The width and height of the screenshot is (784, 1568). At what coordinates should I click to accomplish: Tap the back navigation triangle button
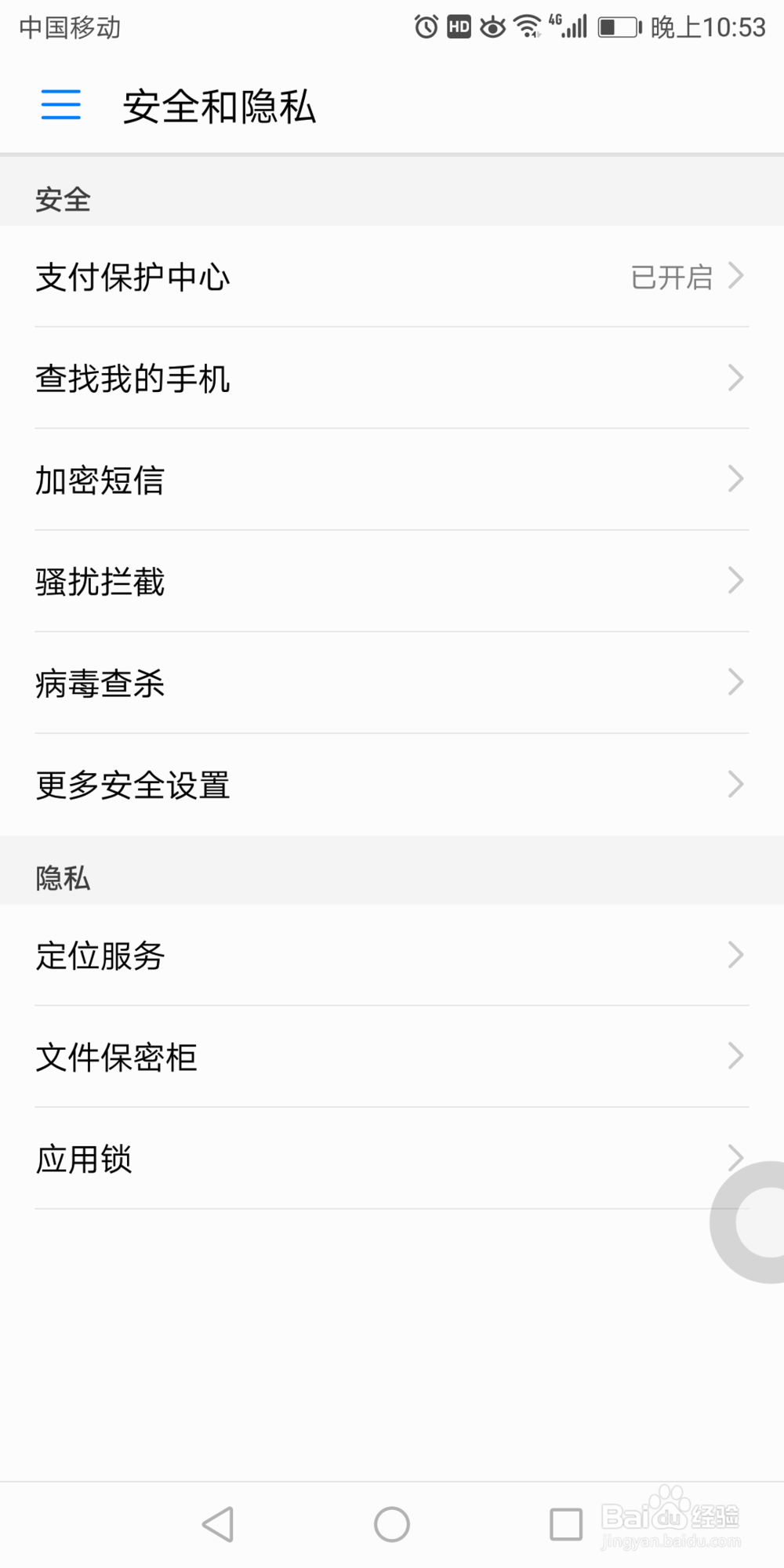[x=218, y=1523]
